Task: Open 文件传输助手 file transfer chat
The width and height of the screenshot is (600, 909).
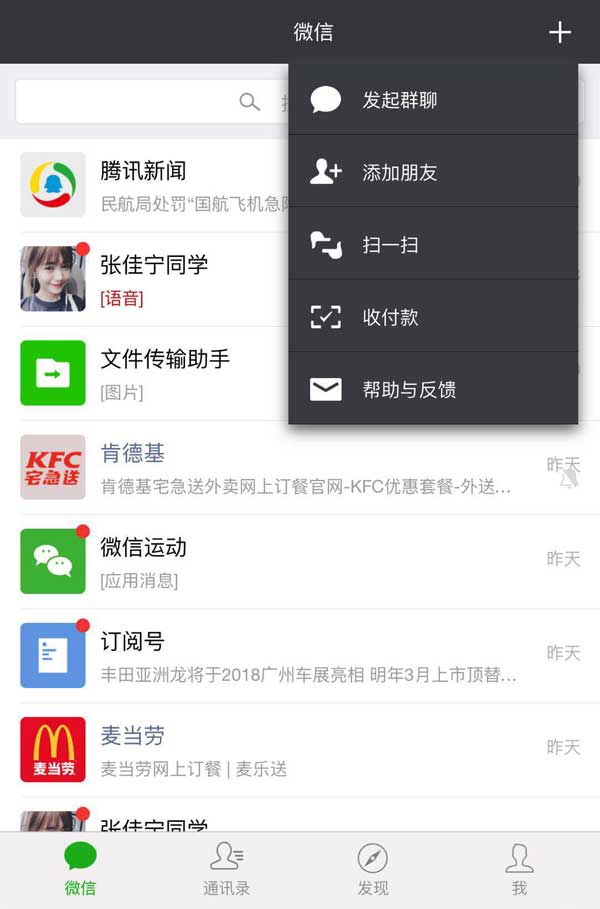Action: (150, 373)
